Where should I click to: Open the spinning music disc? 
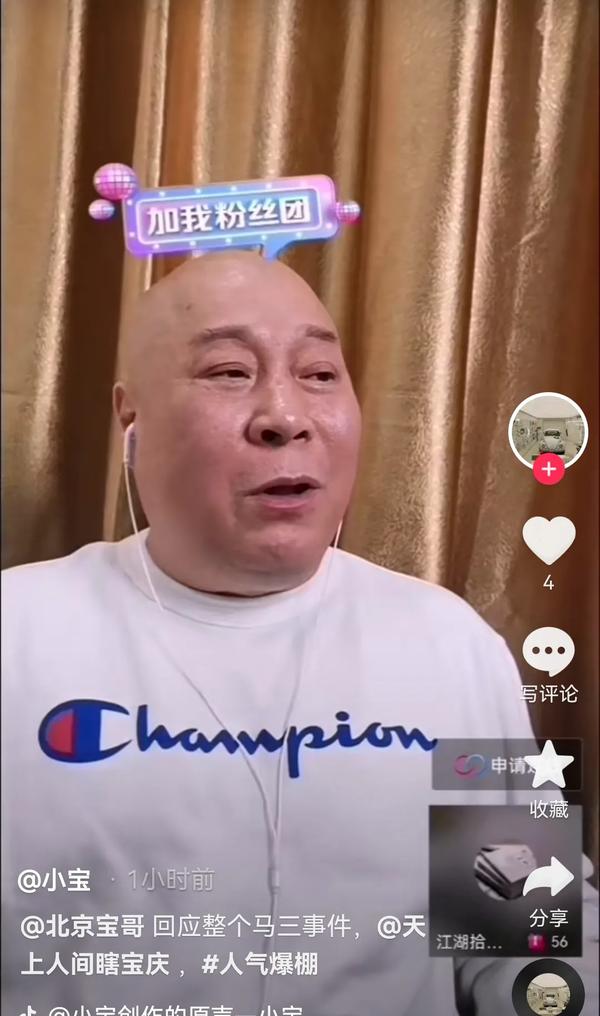coord(548,990)
